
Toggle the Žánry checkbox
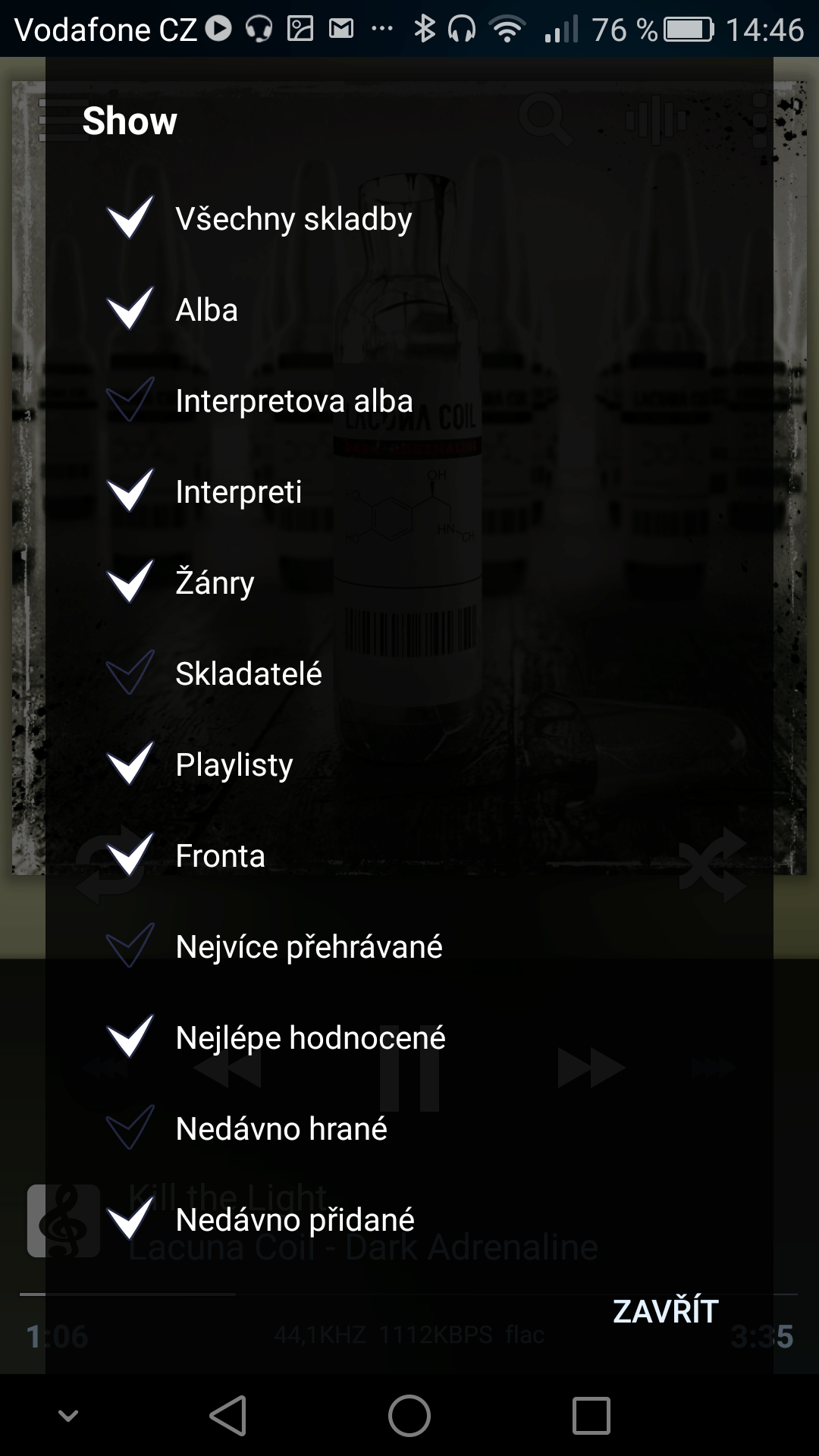click(x=409, y=582)
